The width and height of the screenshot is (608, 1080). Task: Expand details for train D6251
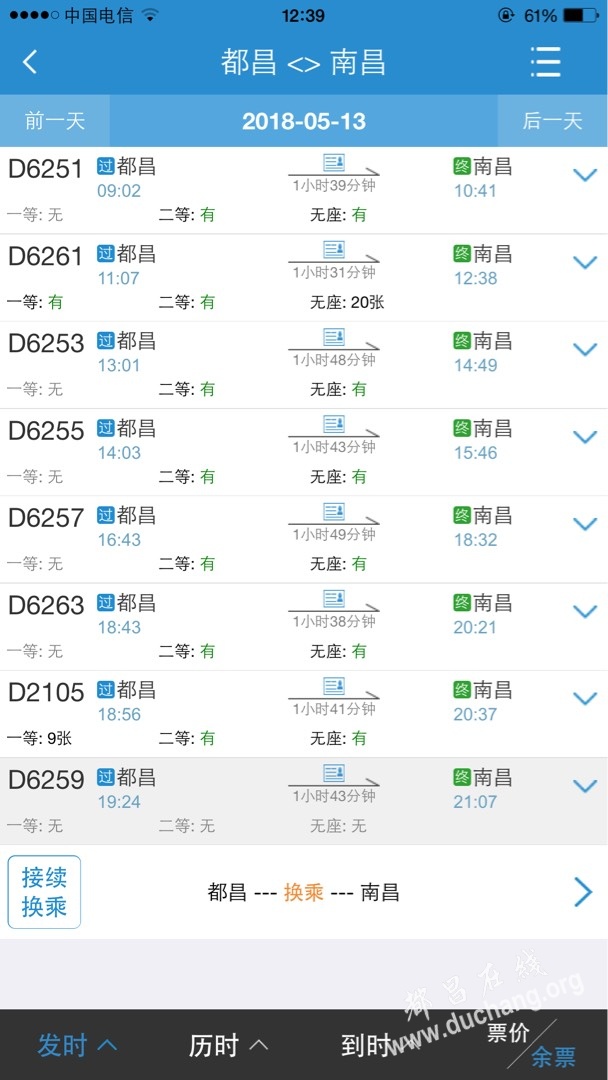[x=585, y=176]
